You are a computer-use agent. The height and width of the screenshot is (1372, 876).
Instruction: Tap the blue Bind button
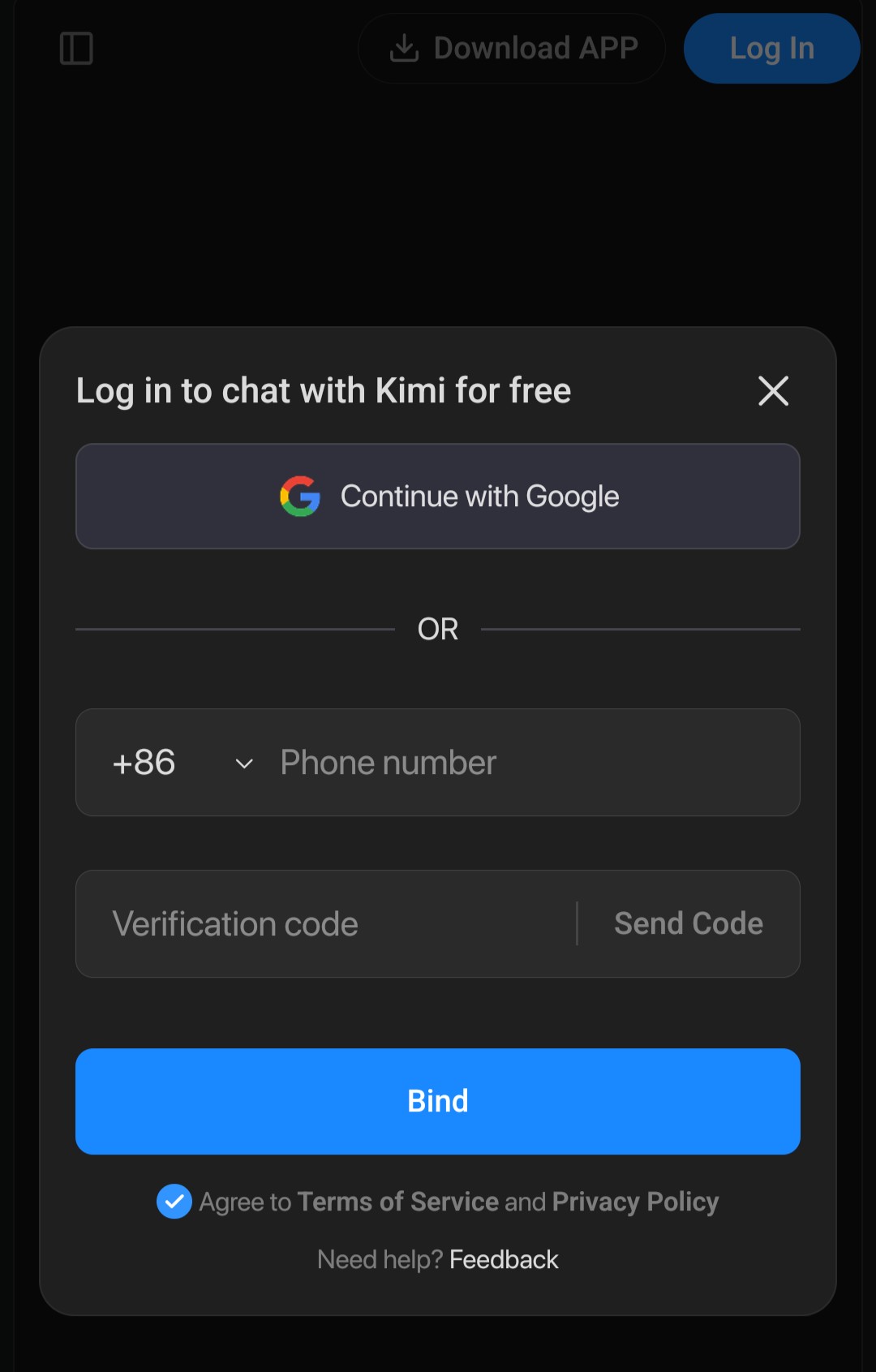(438, 1101)
